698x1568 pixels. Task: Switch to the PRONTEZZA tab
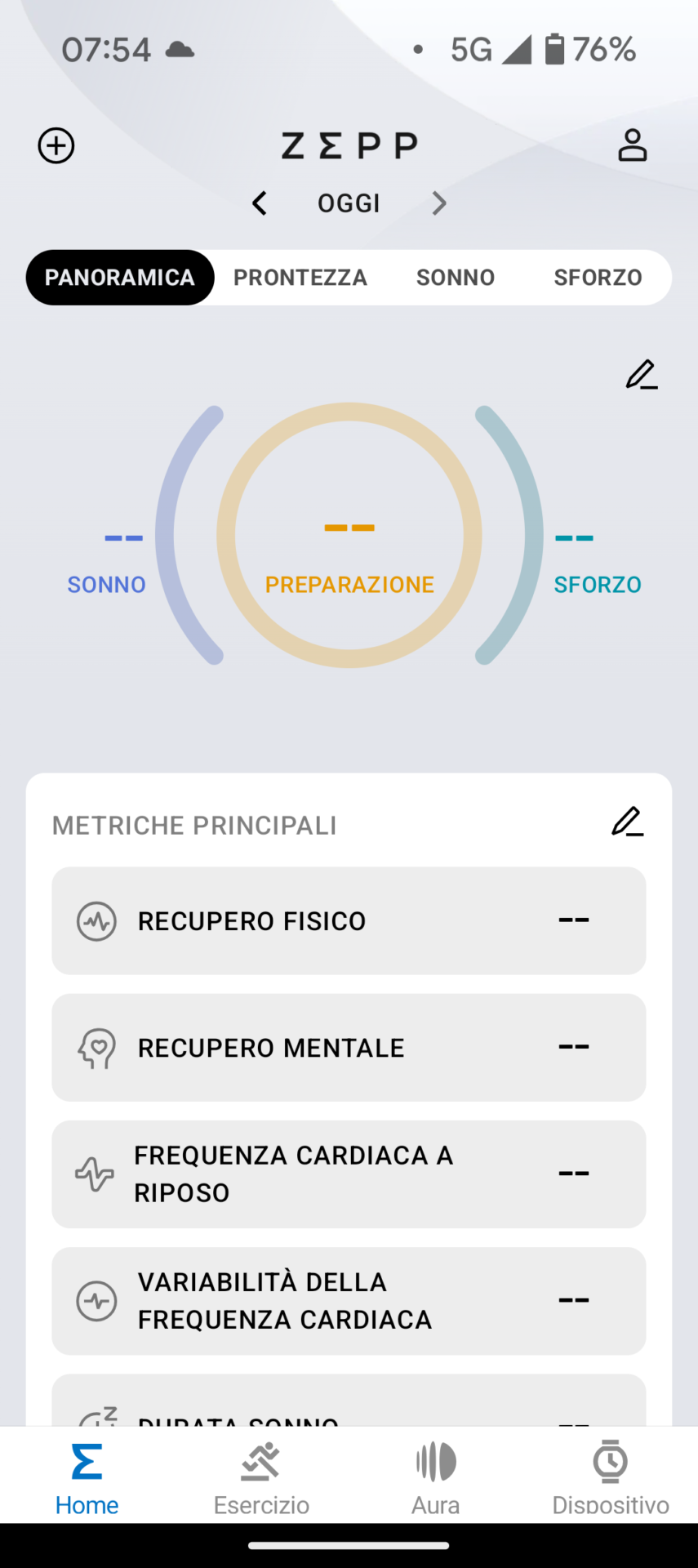pos(300,278)
